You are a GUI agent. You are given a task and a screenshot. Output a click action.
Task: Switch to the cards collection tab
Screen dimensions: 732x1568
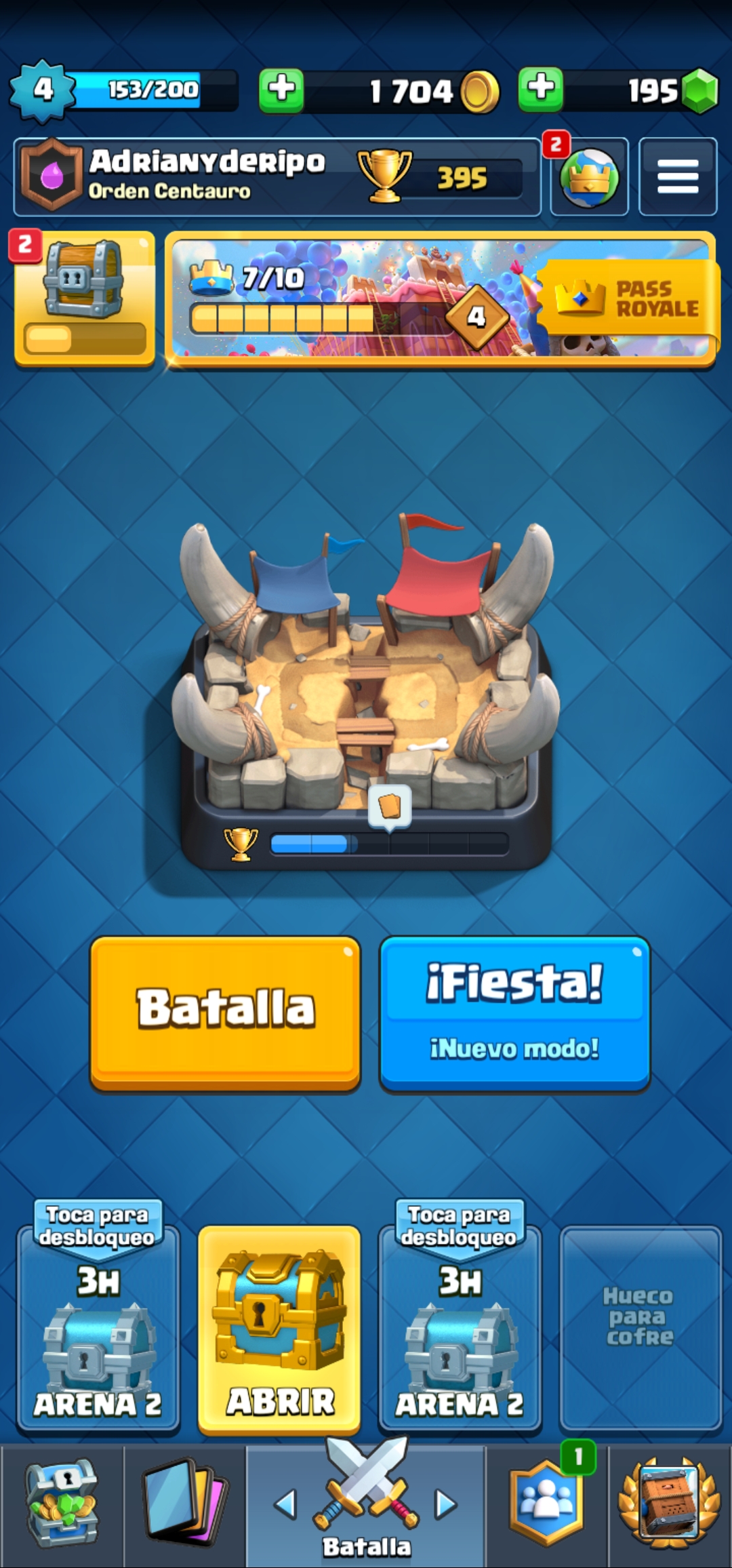[x=184, y=1504]
